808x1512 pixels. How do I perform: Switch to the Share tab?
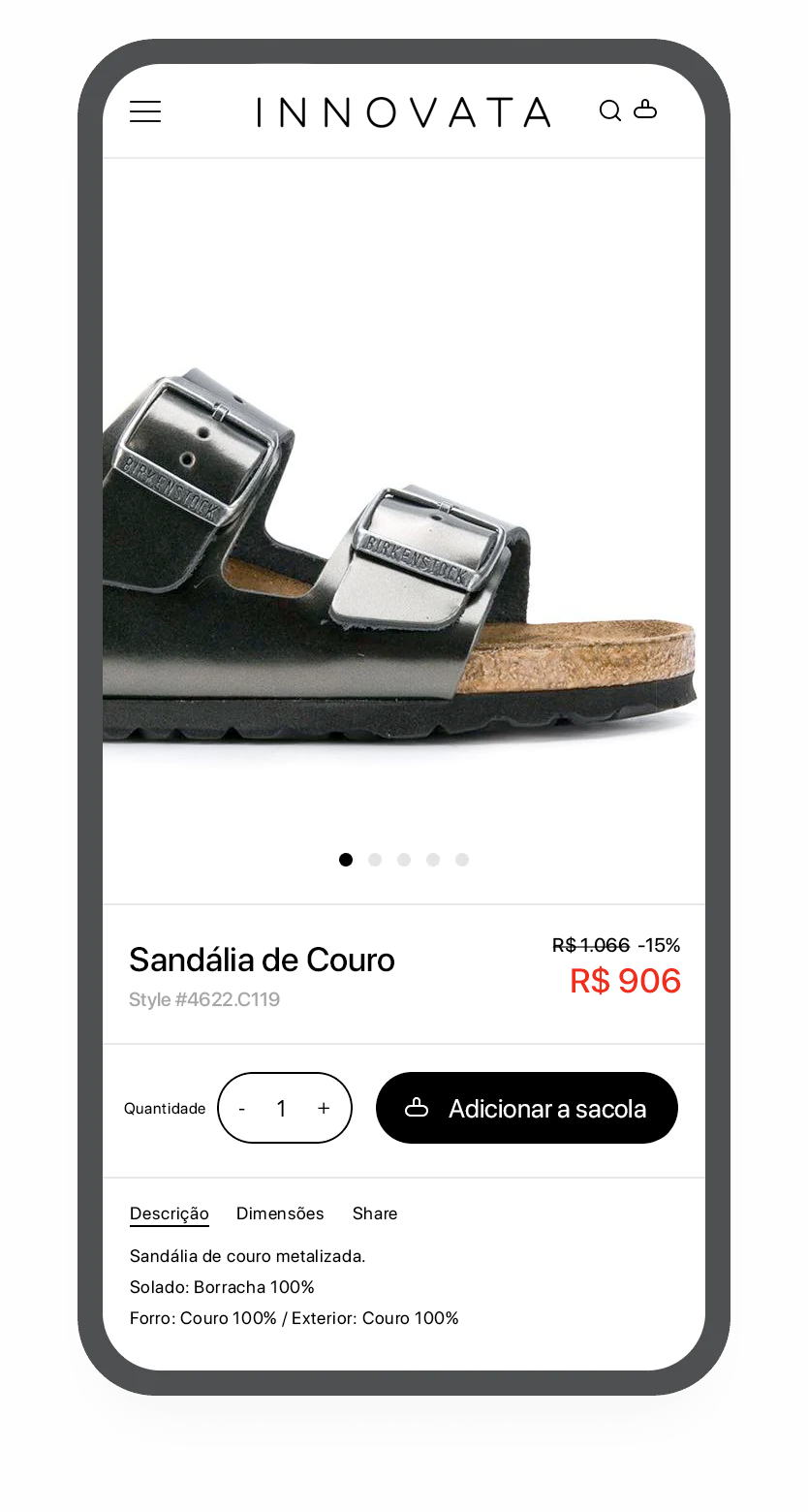click(375, 1213)
